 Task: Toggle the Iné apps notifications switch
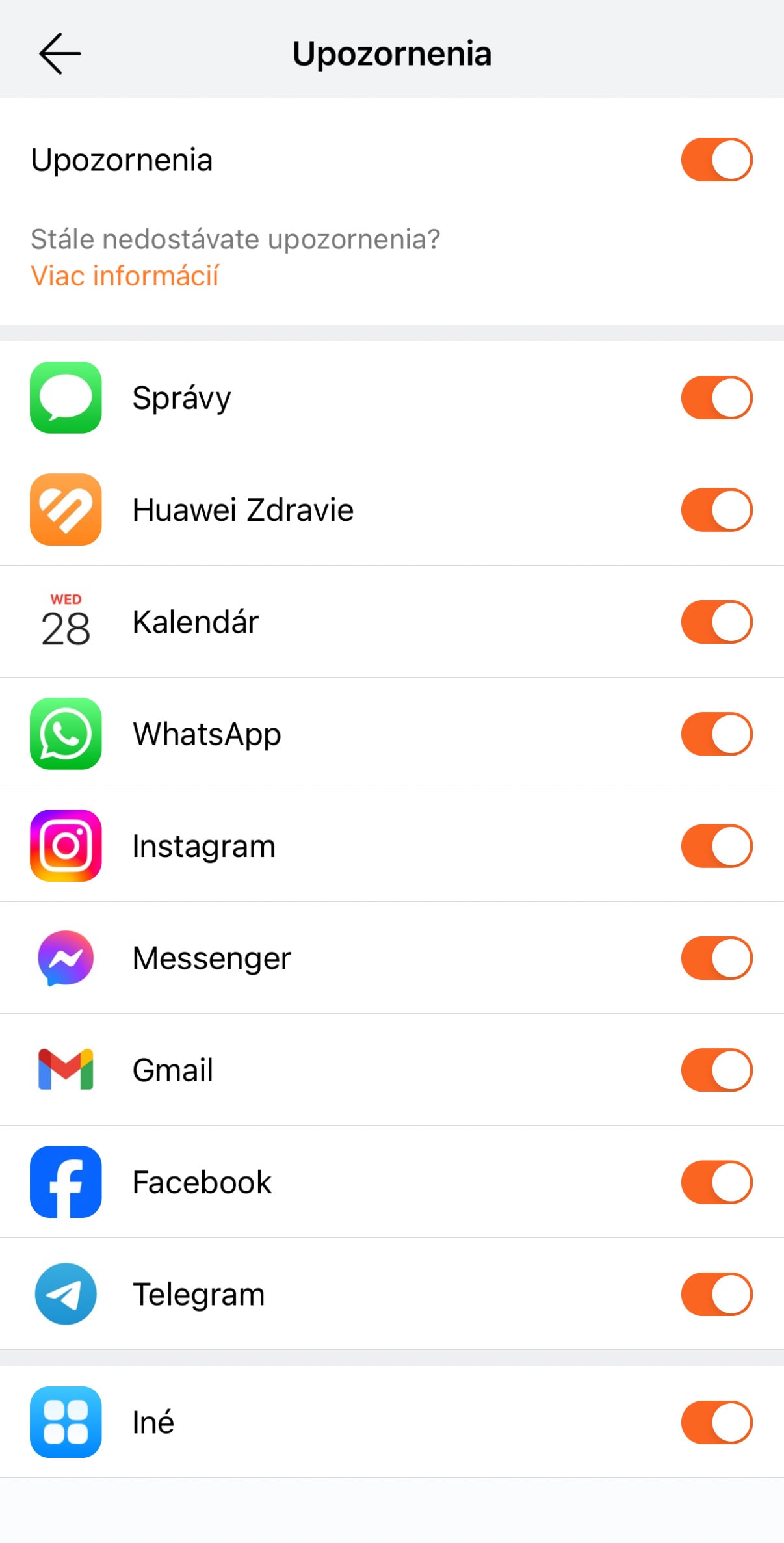(x=716, y=1422)
